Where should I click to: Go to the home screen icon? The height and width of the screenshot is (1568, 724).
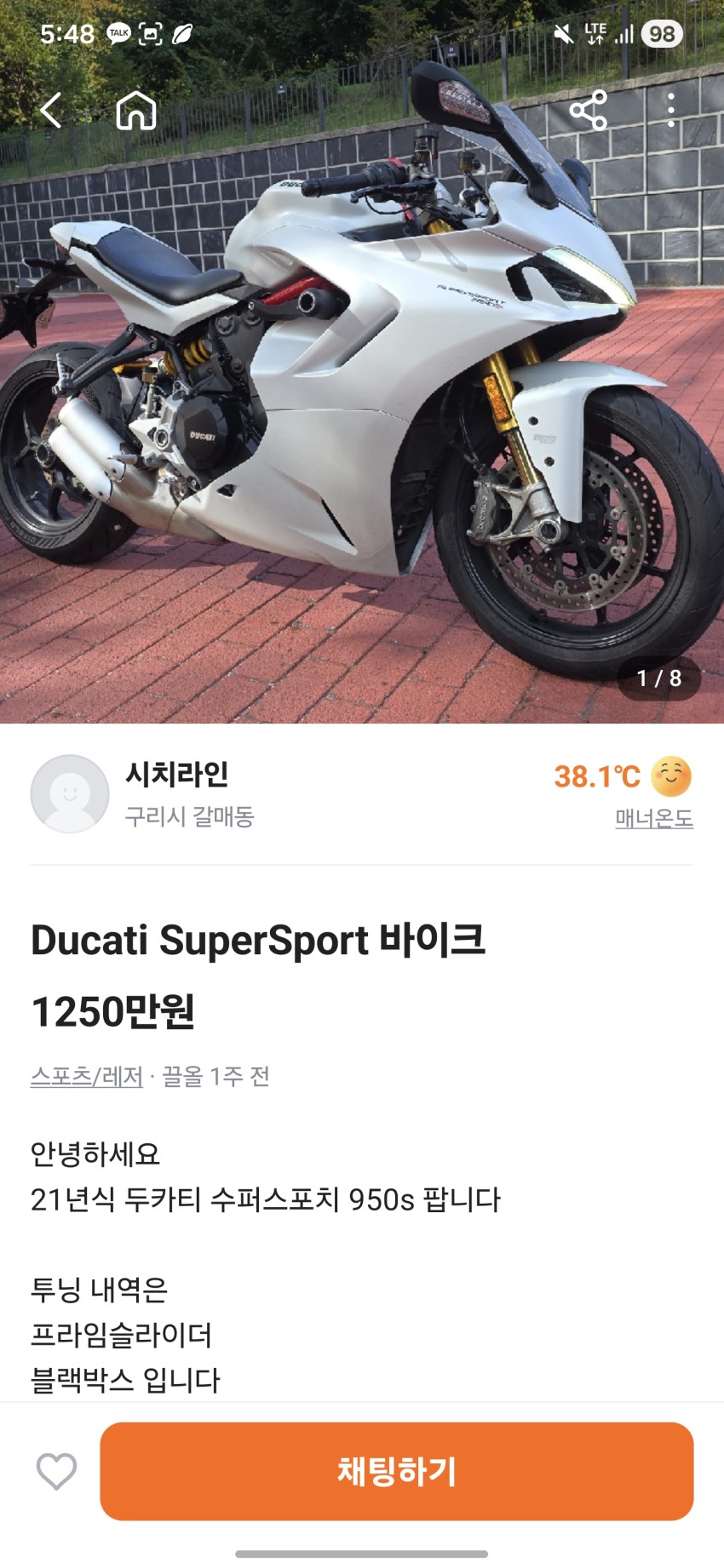click(x=136, y=111)
